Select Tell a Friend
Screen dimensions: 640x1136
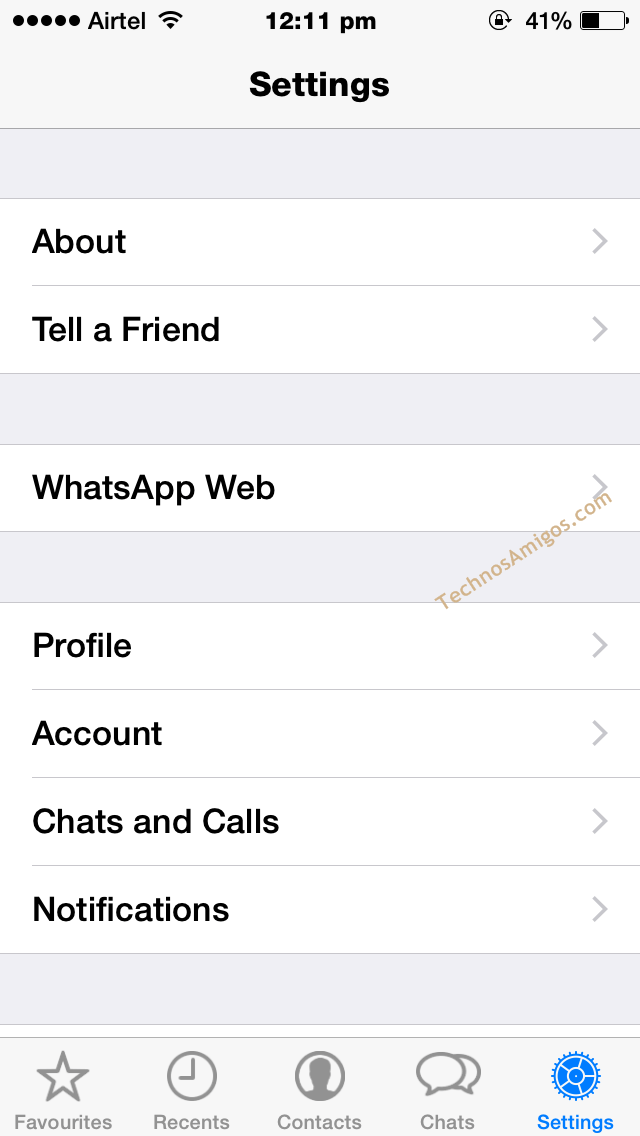pyautogui.click(x=320, y=330)
